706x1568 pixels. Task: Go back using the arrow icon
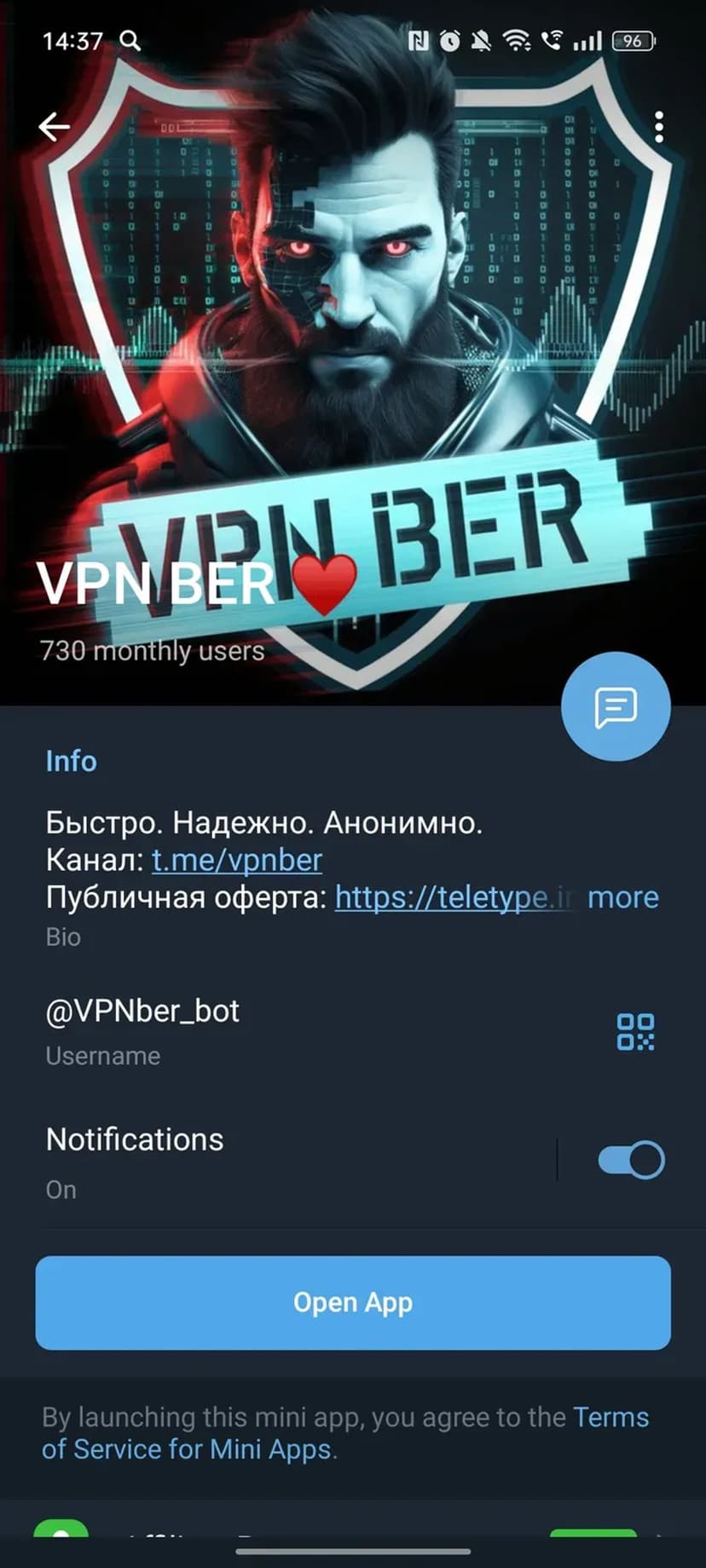click(x=55, y=127)
